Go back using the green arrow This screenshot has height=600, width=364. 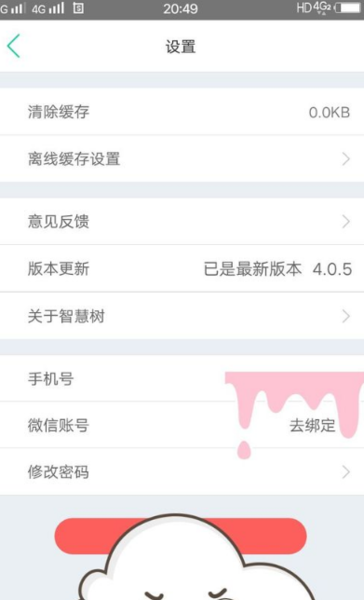click(14, 46)
